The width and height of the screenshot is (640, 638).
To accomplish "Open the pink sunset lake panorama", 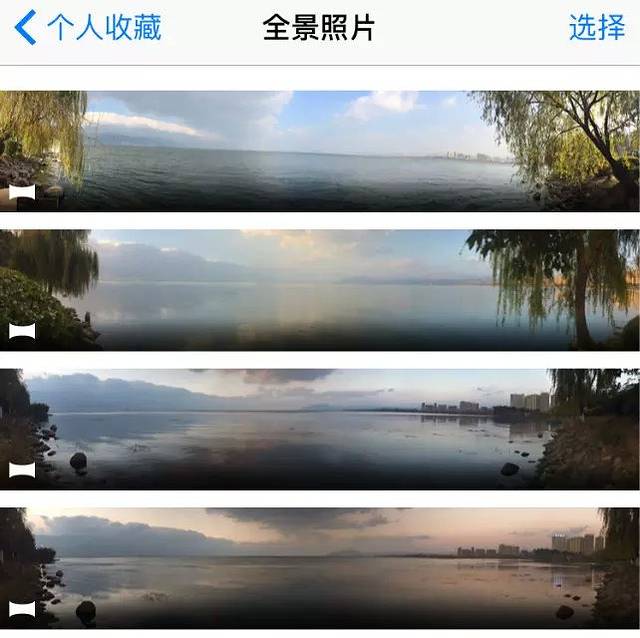I will (x=320, y=567).
